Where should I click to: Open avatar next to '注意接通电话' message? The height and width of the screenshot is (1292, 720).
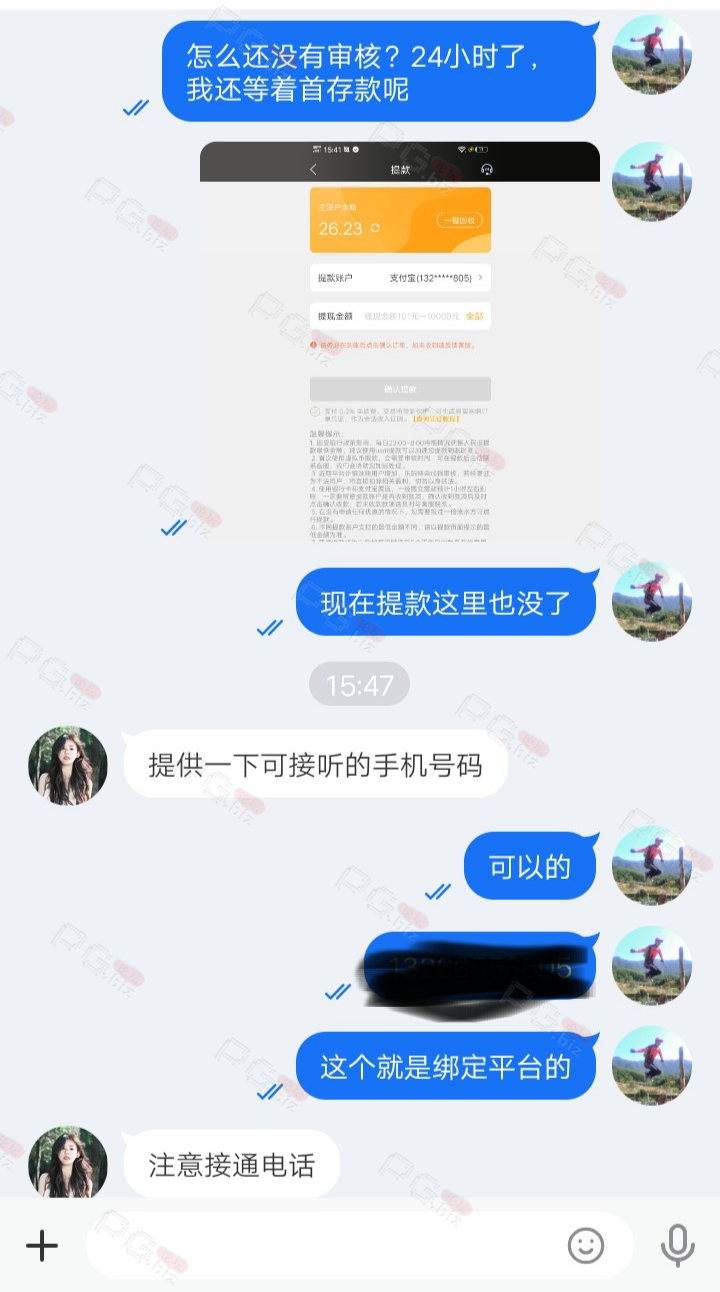coord(68,1164)
